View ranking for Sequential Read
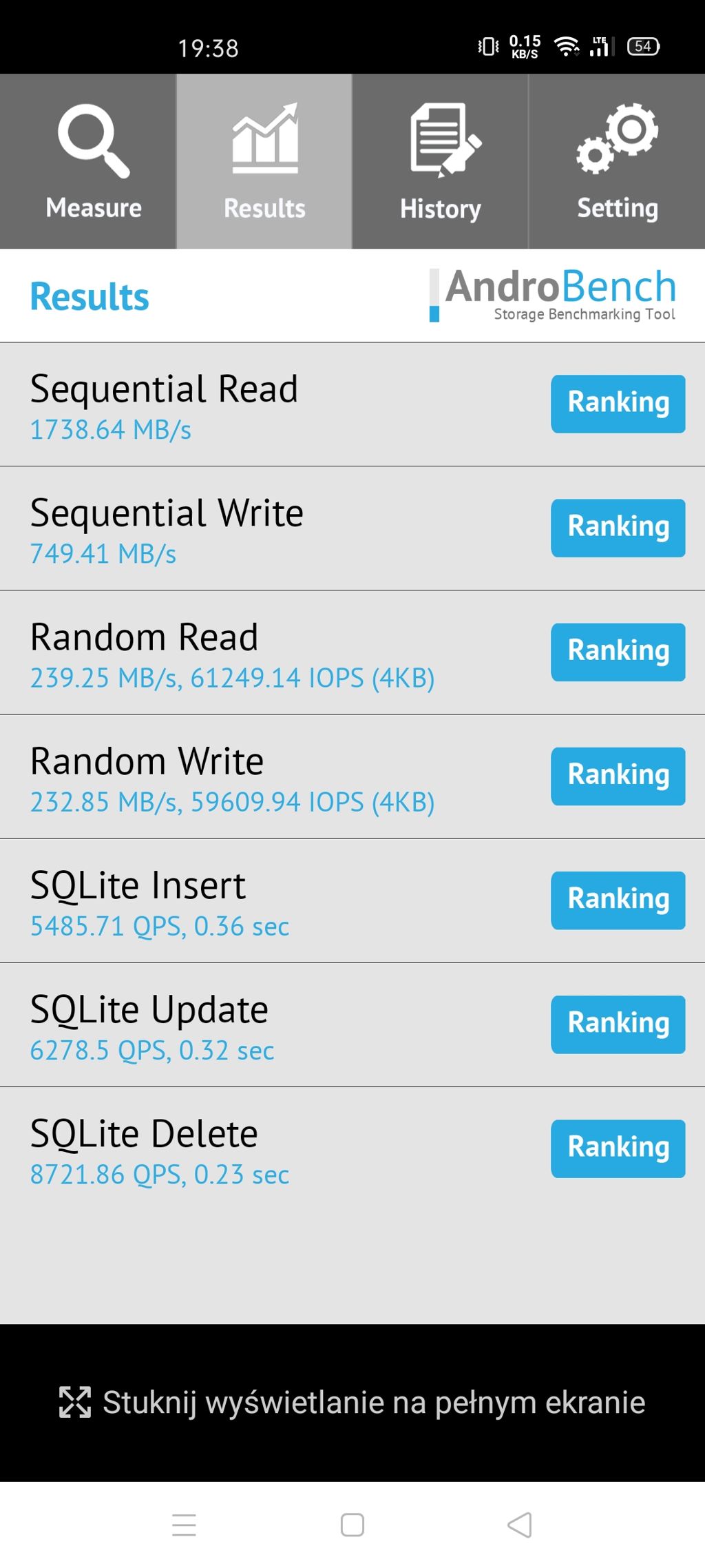Screen dimensions: 705x1568 click(x=618, y=404)
